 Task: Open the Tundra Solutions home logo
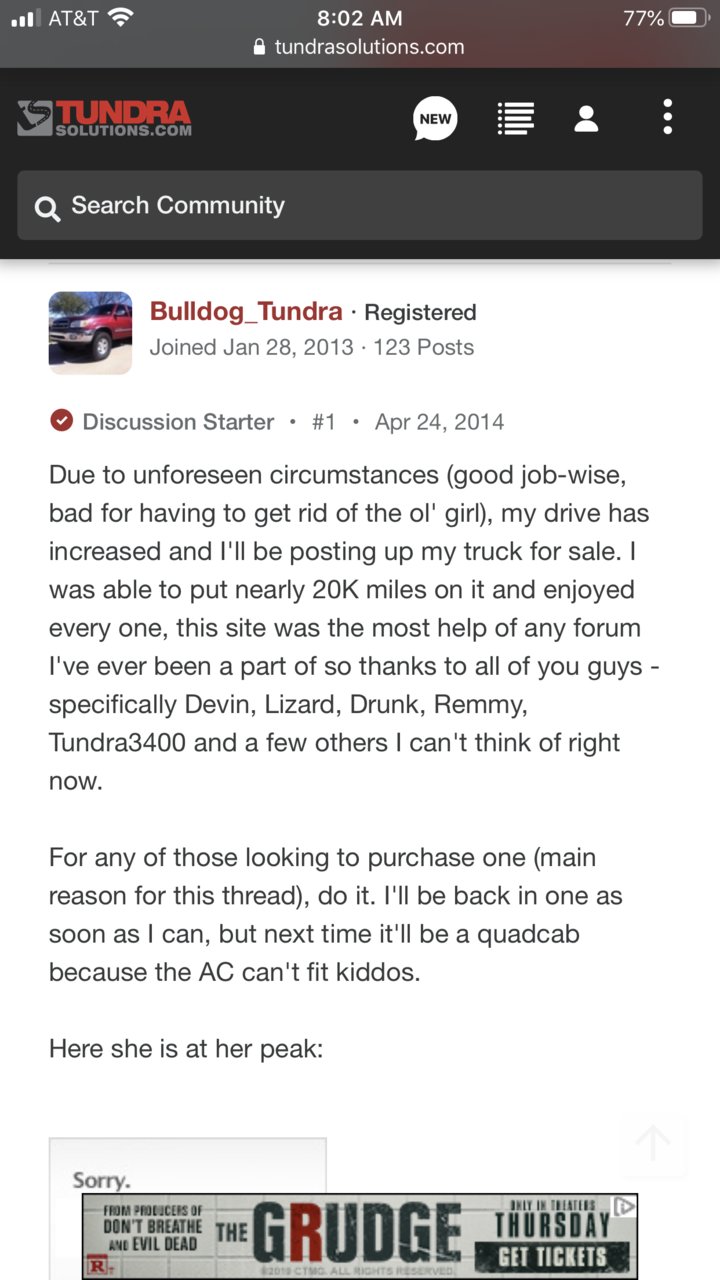point(104,118)
